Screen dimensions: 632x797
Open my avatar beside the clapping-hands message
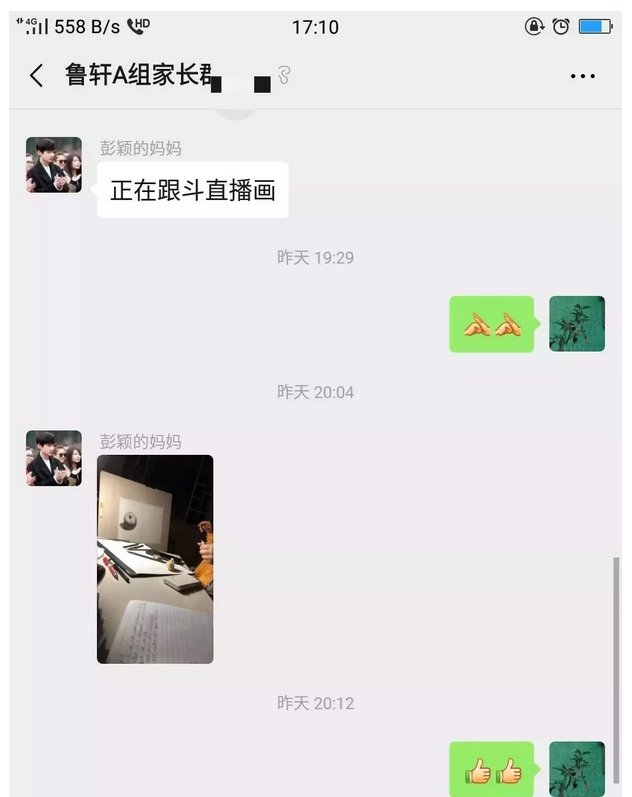[x=577, y=323]
